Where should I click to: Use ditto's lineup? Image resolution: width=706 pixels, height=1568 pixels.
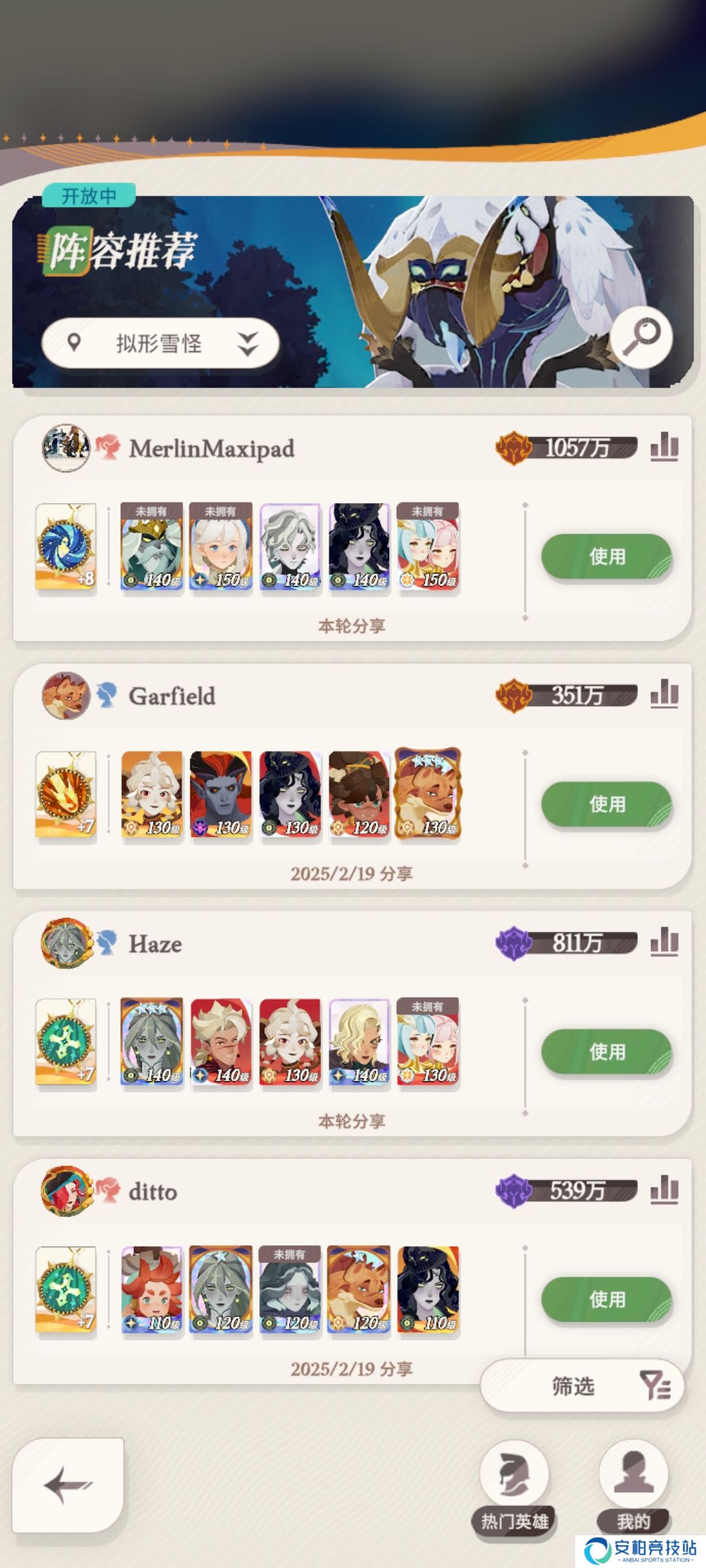click(x=606, y=1299)
